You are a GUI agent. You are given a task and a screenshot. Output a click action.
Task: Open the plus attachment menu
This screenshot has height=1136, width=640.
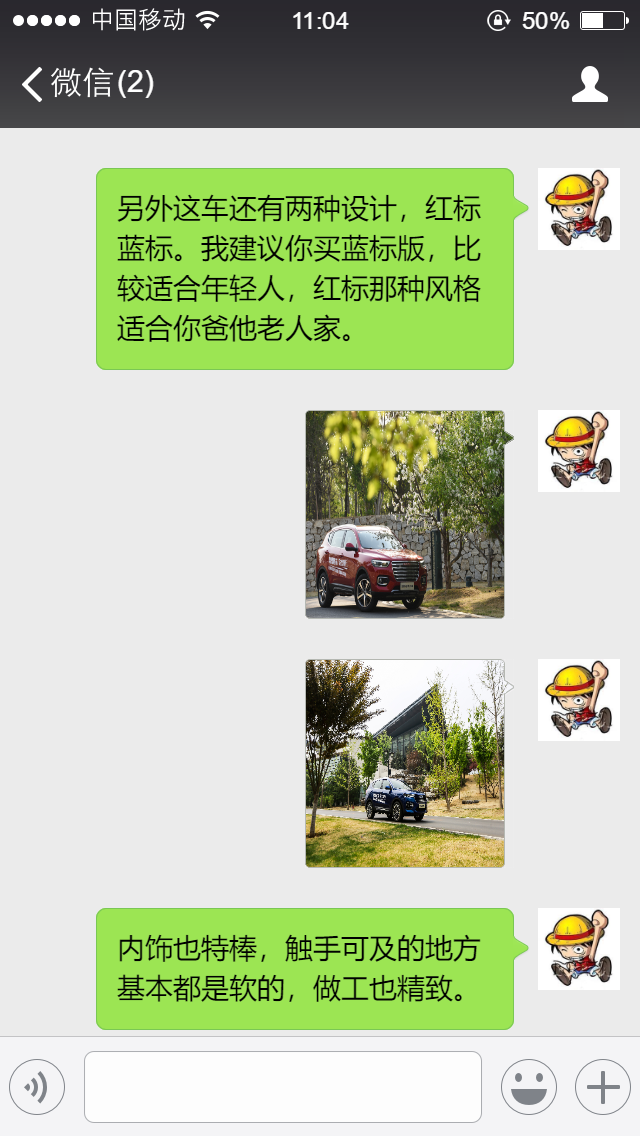602,1086
